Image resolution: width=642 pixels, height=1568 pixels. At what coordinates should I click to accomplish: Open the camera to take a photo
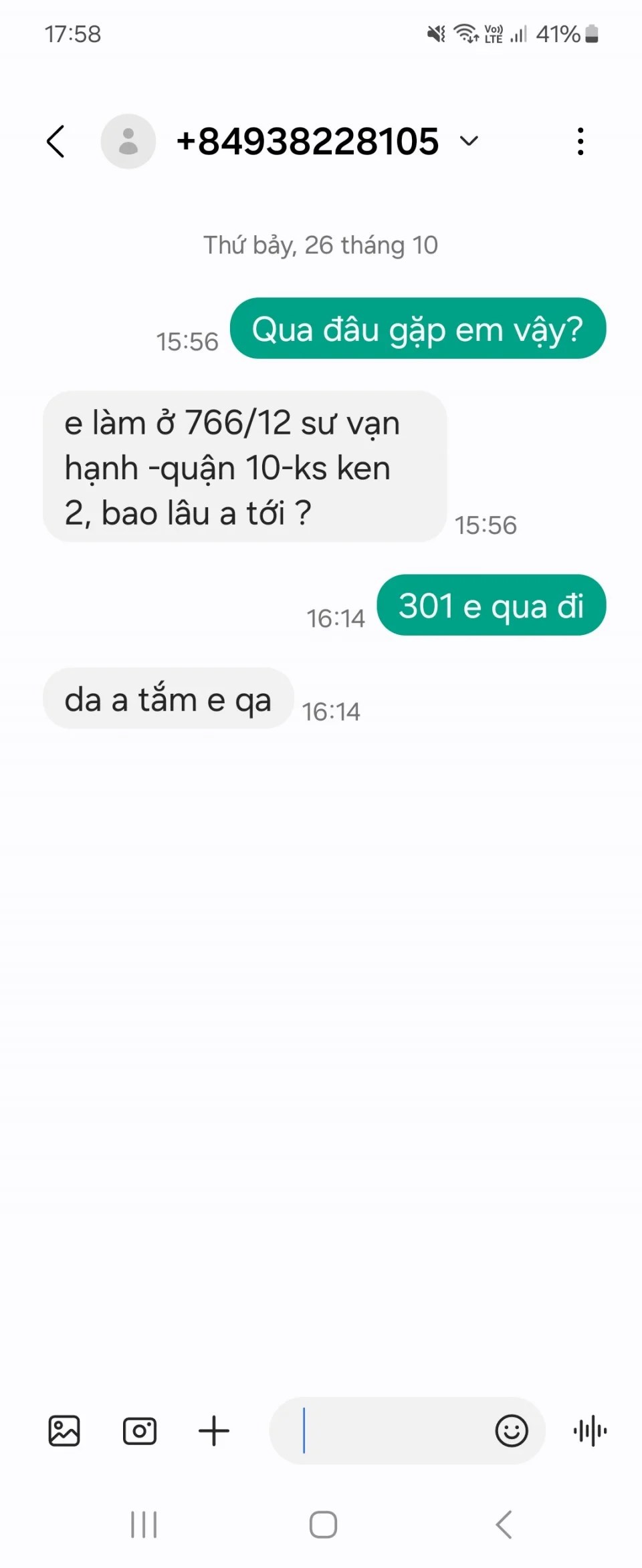point(140,1431)
